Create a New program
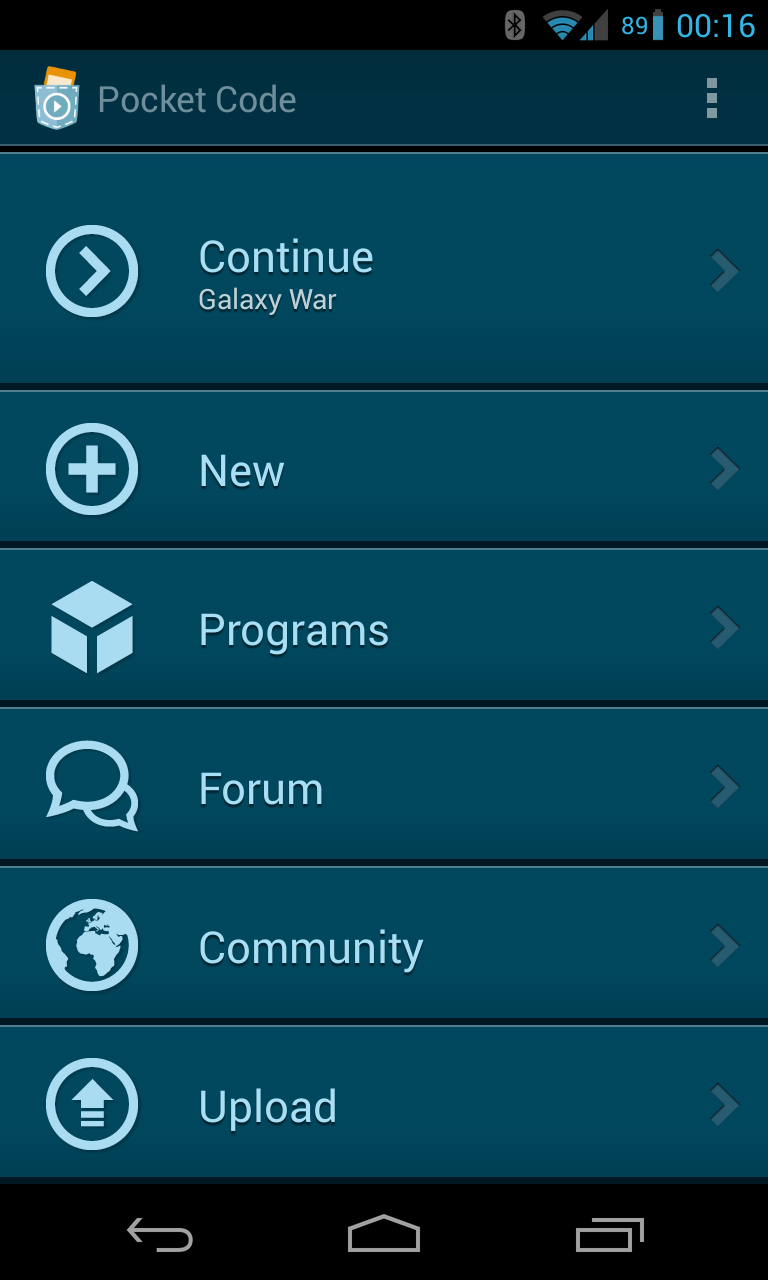768x1280 pixels. pos(384,469)
